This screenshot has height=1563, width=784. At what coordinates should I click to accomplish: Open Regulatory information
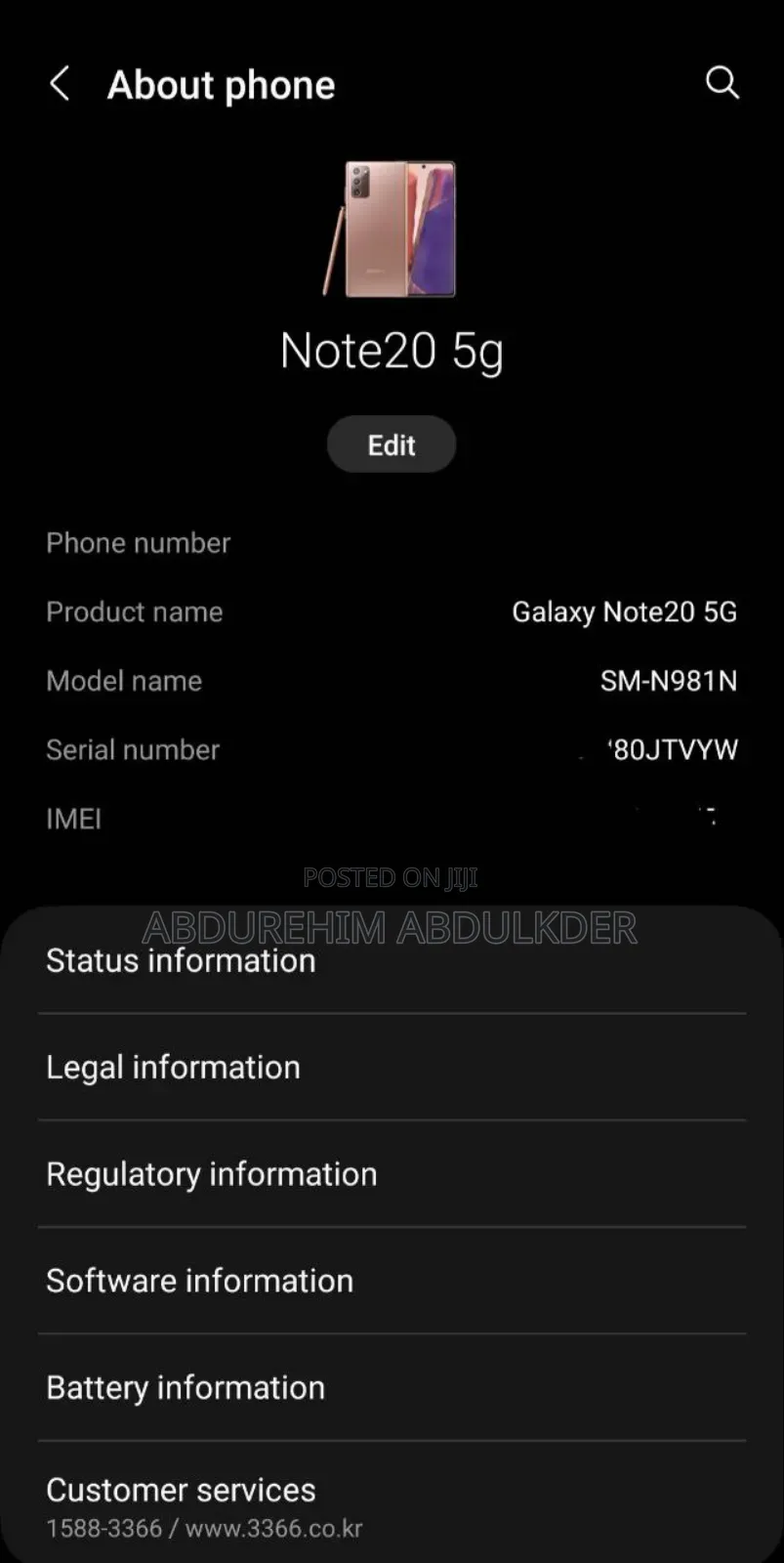coord(211,1173)
